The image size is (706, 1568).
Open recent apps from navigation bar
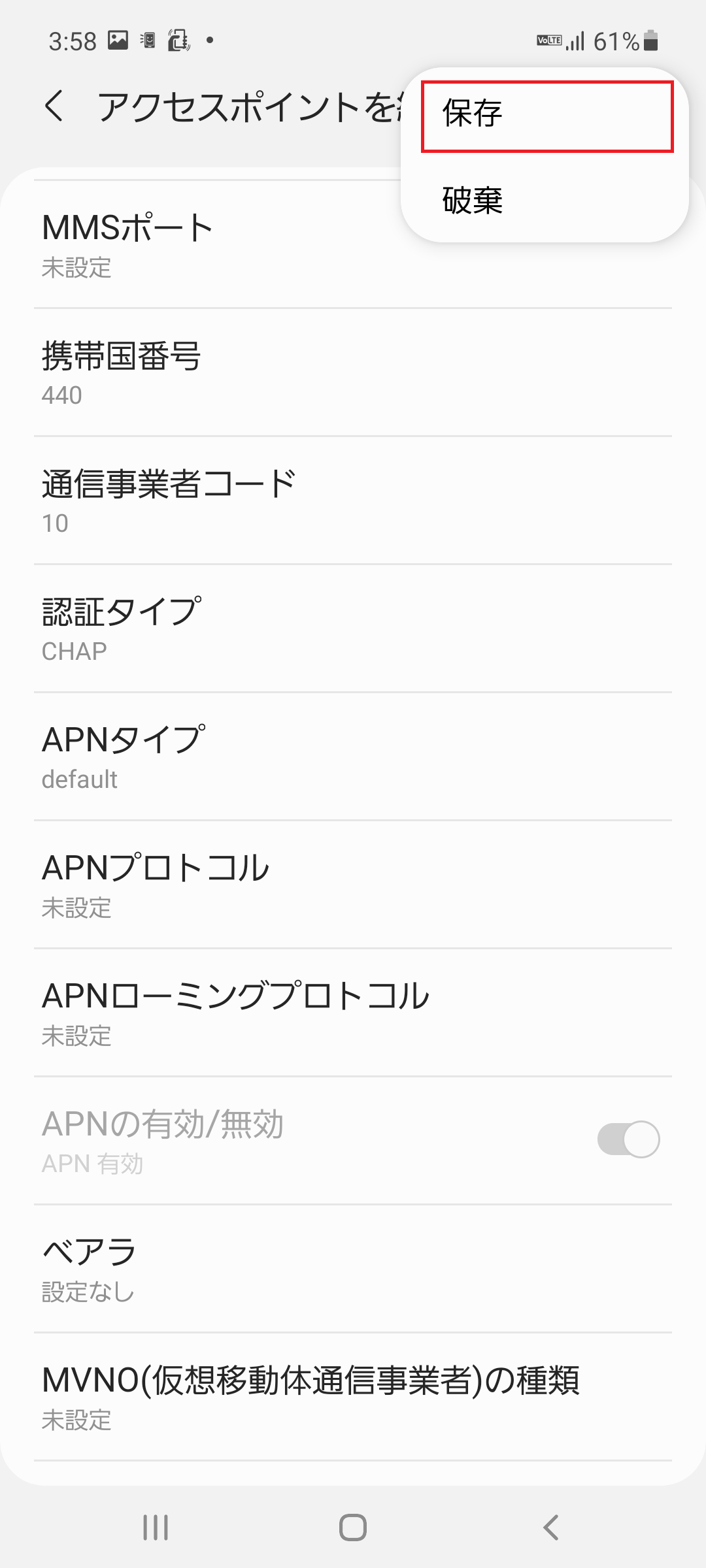point(155,1527)
